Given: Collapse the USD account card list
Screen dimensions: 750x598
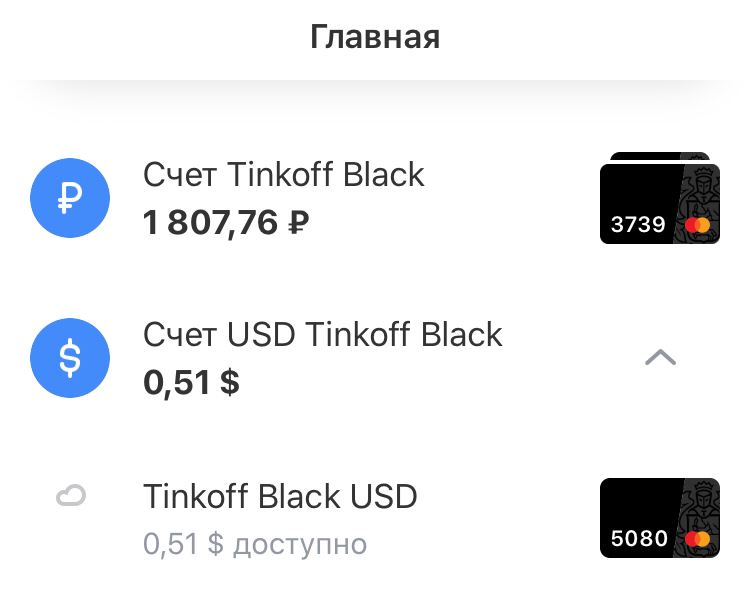Looking at the screenshot, I should (660, 357).
